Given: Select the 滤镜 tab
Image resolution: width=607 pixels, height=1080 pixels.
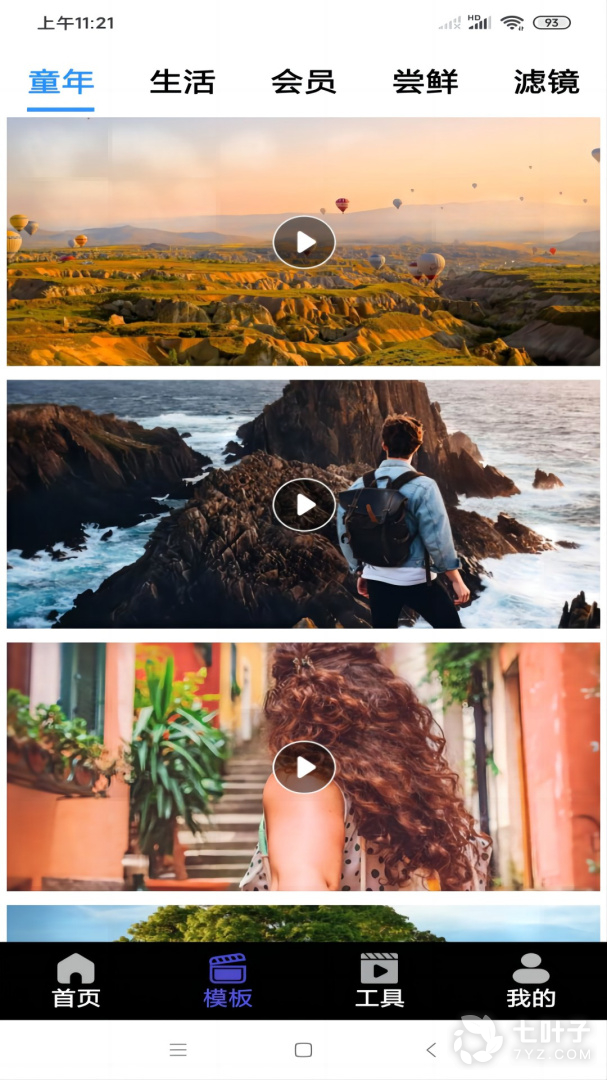Looking at the screenshot, I should coord(546,82).
